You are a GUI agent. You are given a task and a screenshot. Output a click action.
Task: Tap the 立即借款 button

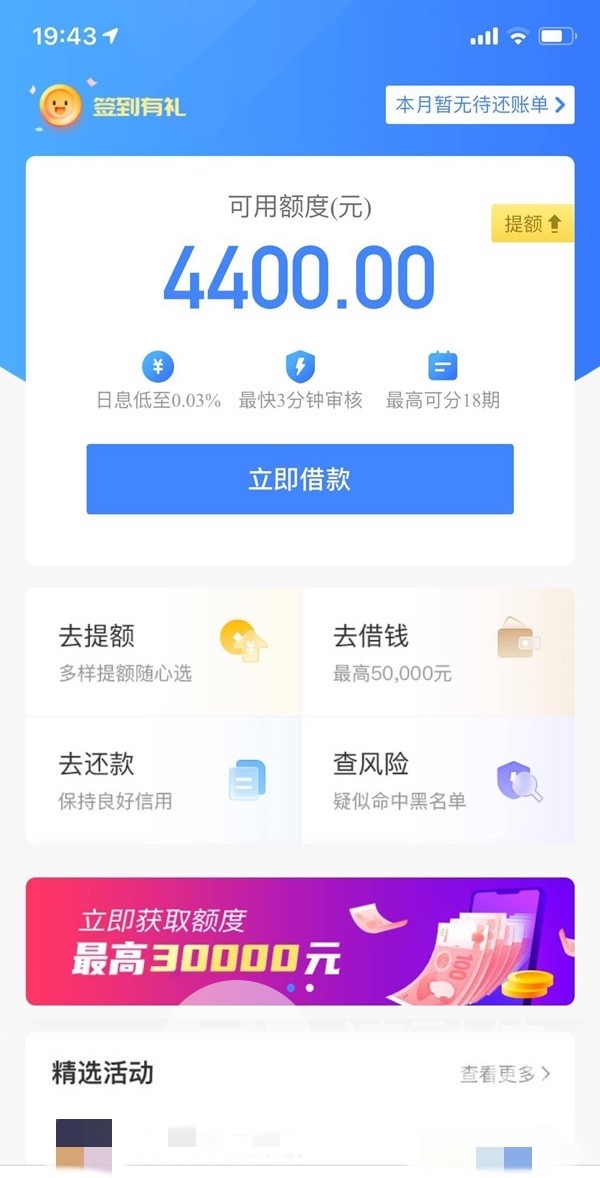(300, 479)
